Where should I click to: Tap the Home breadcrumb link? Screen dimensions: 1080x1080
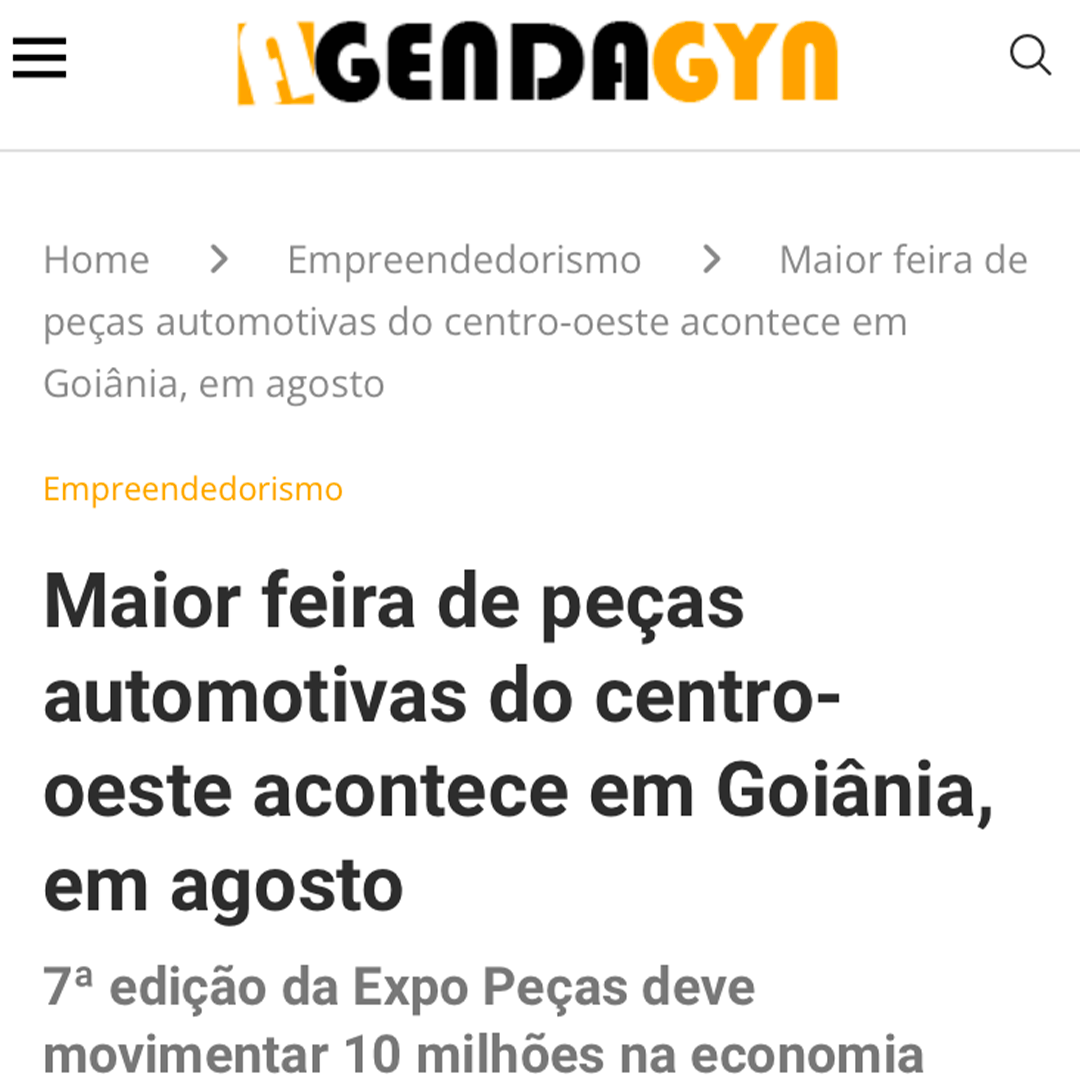(x=96, y=260)
